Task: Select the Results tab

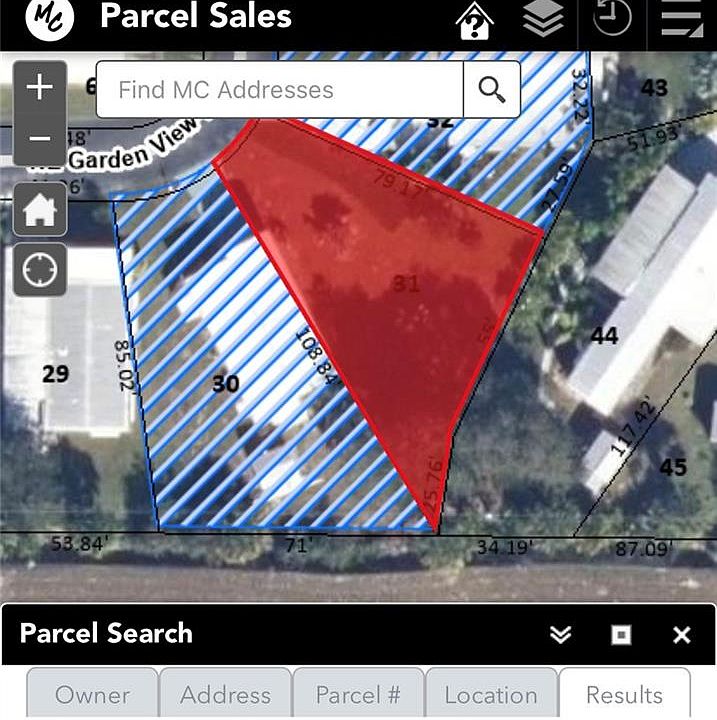Action: click(x=624, y=695)
